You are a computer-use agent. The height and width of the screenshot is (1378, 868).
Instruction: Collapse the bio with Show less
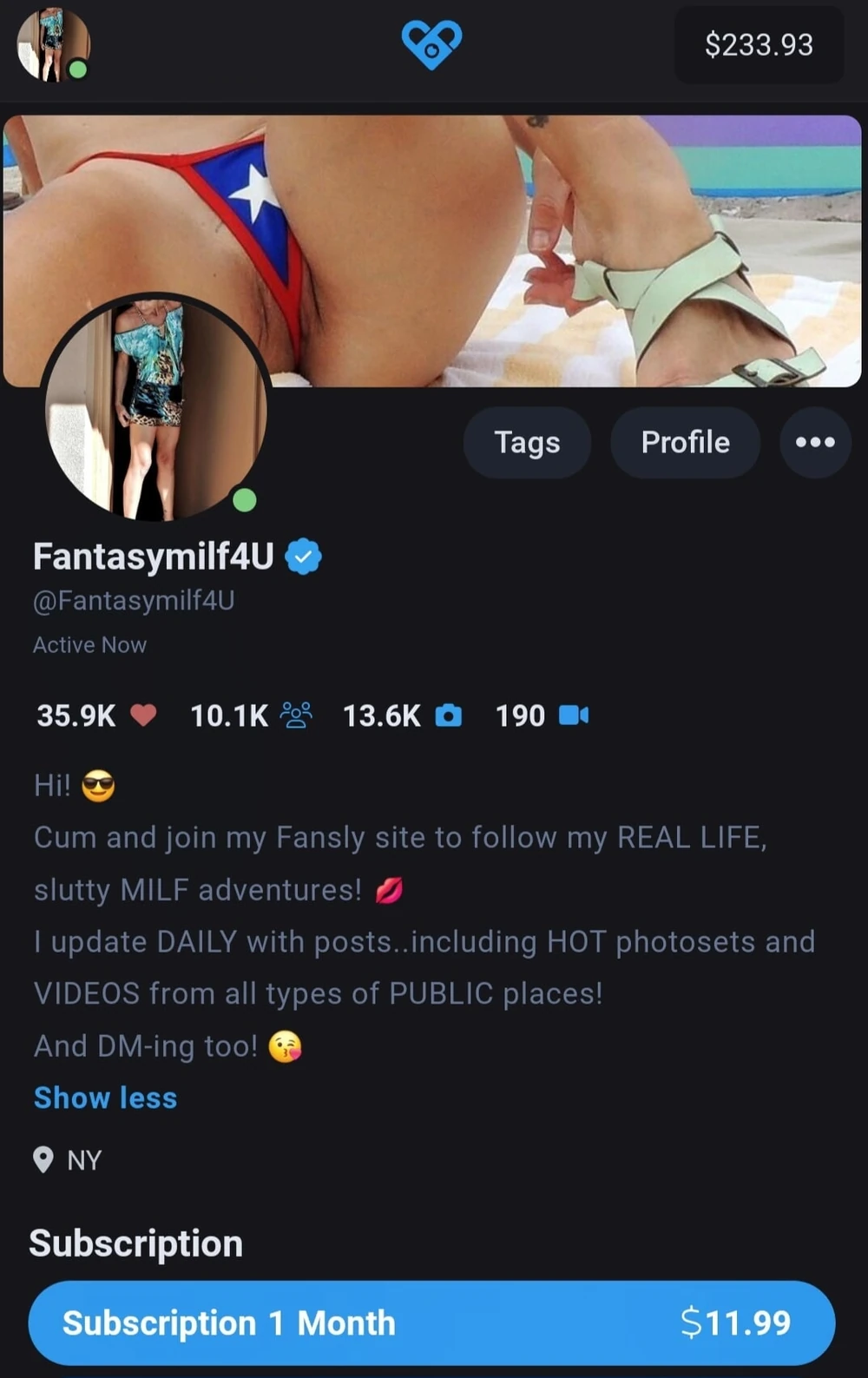click(x=105, y=1098)
